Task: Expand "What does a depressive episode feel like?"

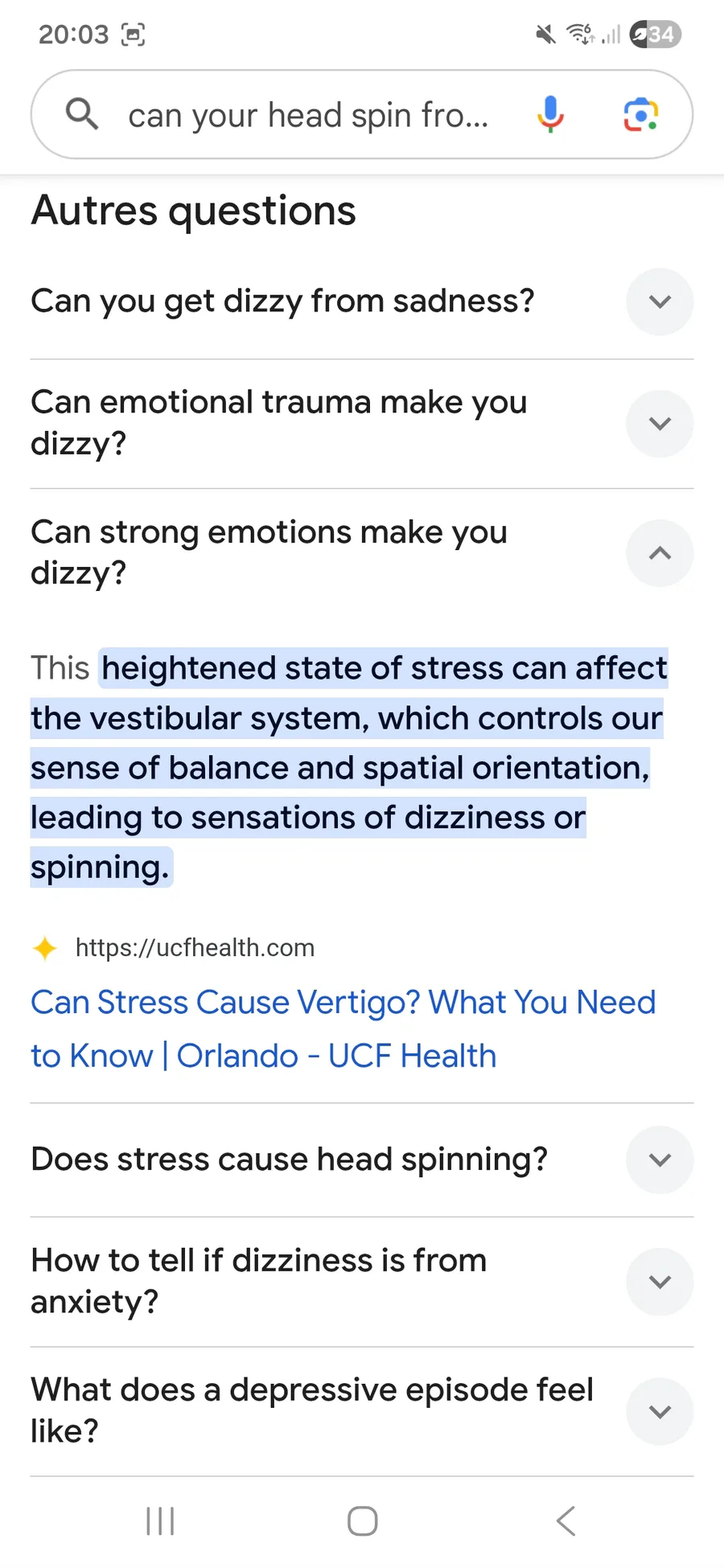Action: (x=362, y=1411)
